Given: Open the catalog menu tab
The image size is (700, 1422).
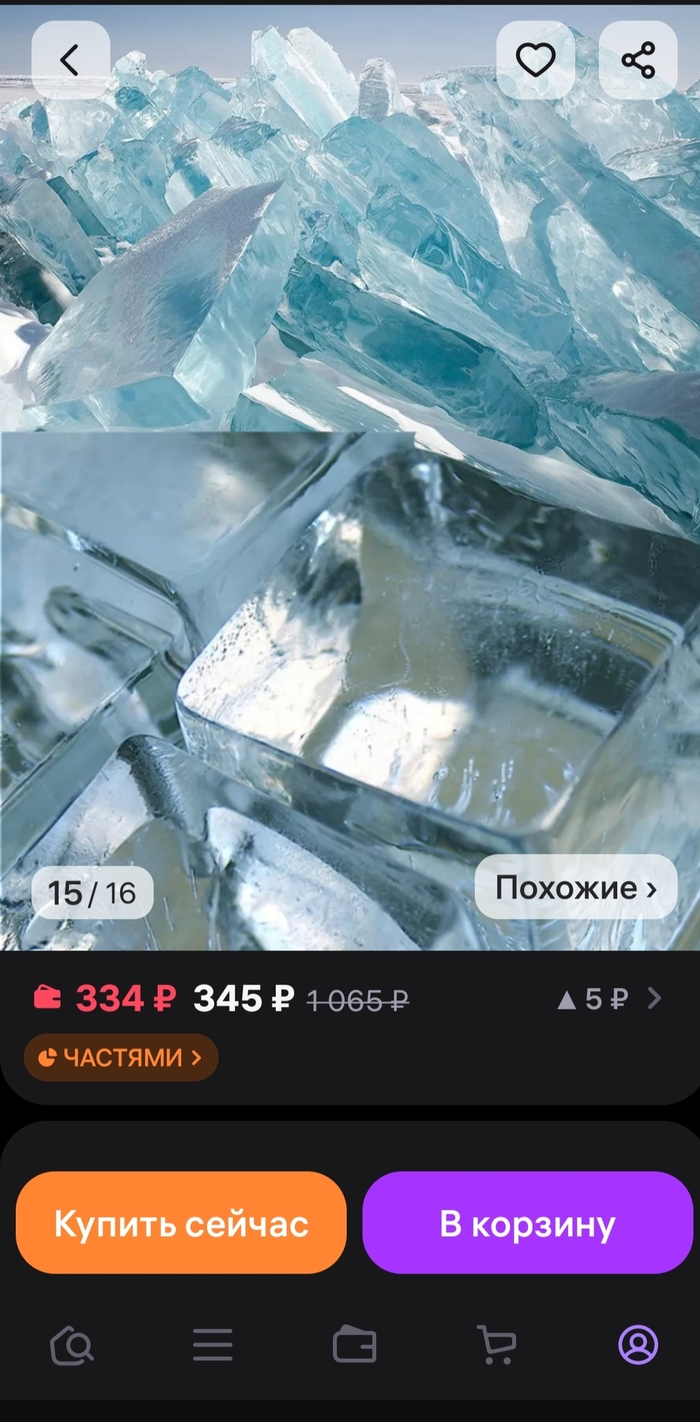Looking at the screenshot, I should (x=212, y=1345).
